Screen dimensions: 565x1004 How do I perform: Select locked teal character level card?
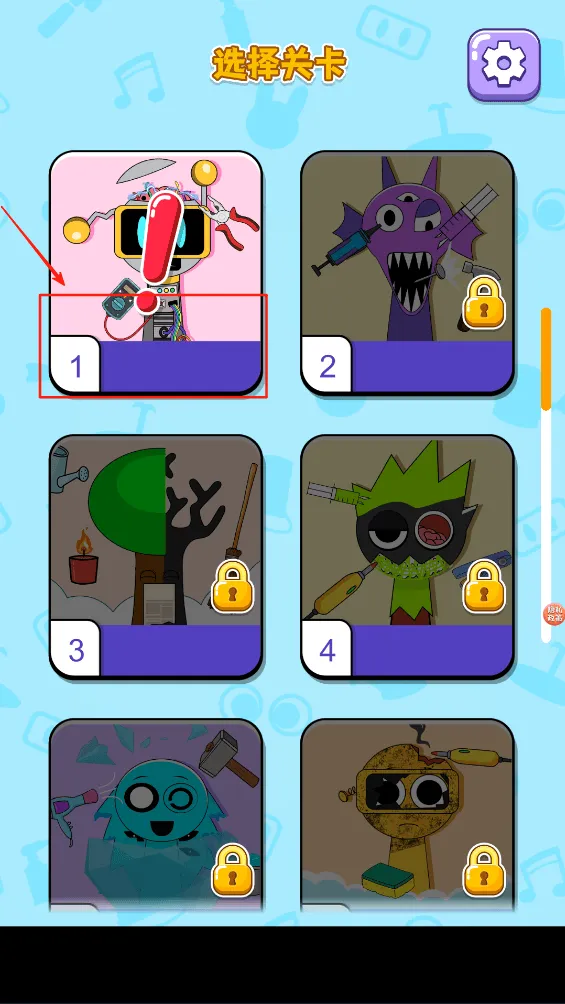pyautogui.click(x=156, y=814)
